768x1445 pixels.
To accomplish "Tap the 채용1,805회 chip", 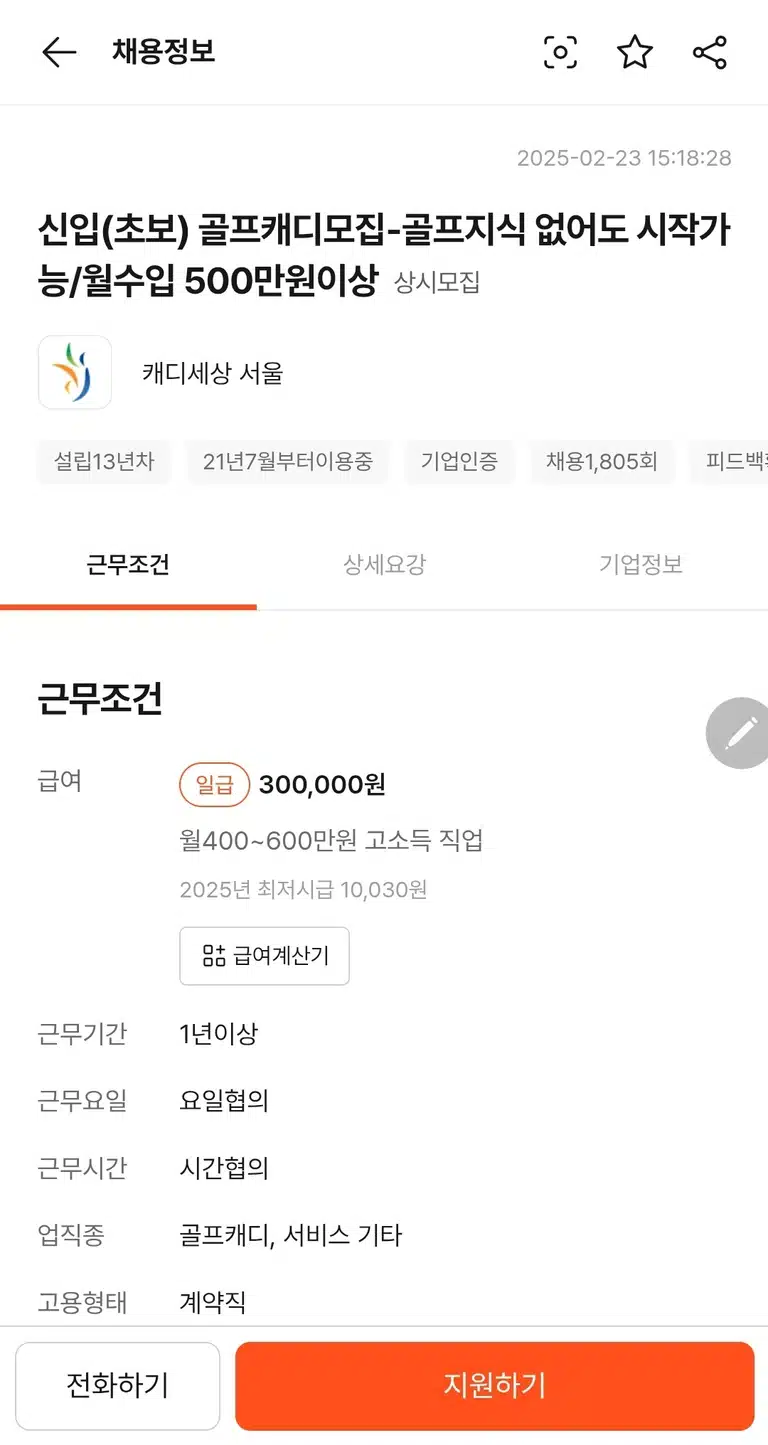I will (602, 462).
